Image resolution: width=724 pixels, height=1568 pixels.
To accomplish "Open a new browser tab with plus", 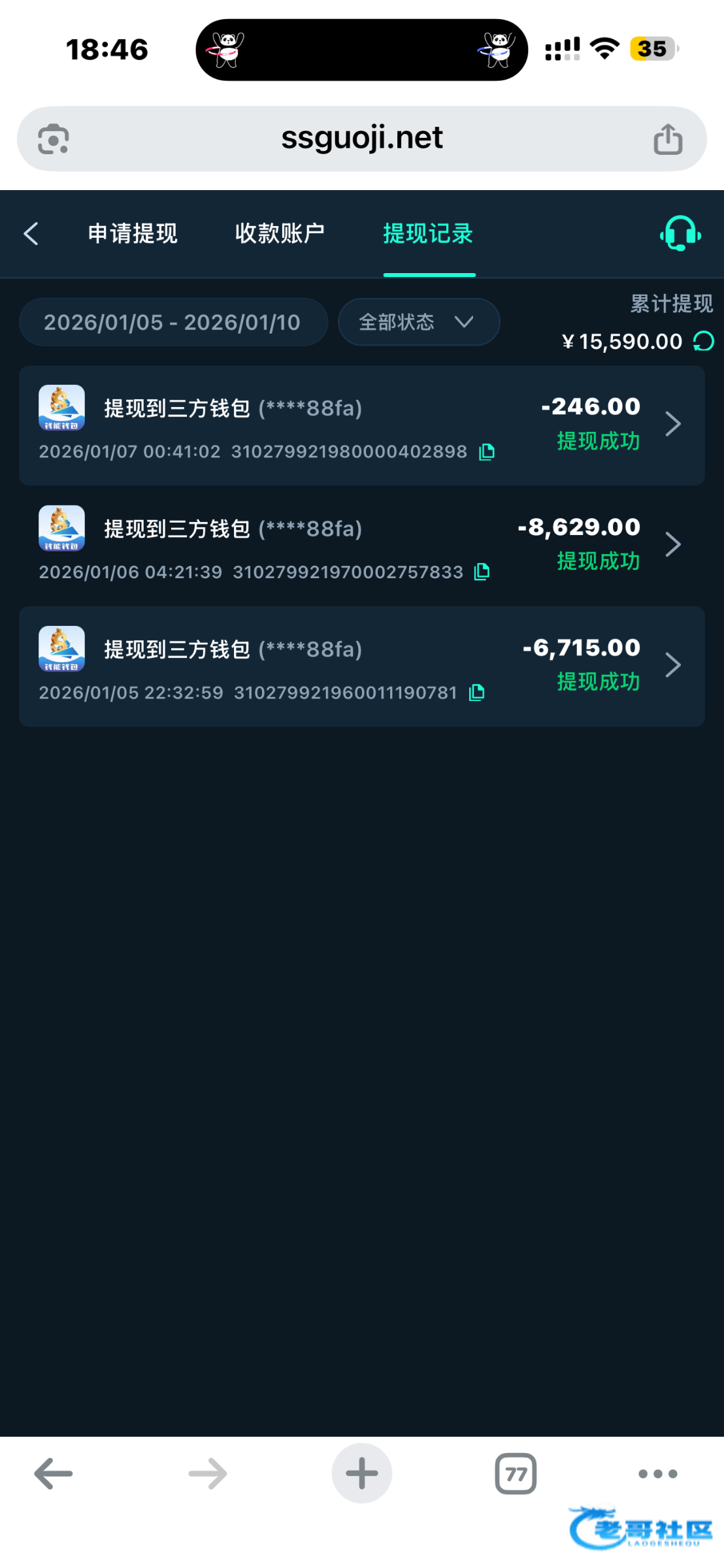I will pyautogui.click(x=362, y=1473).
